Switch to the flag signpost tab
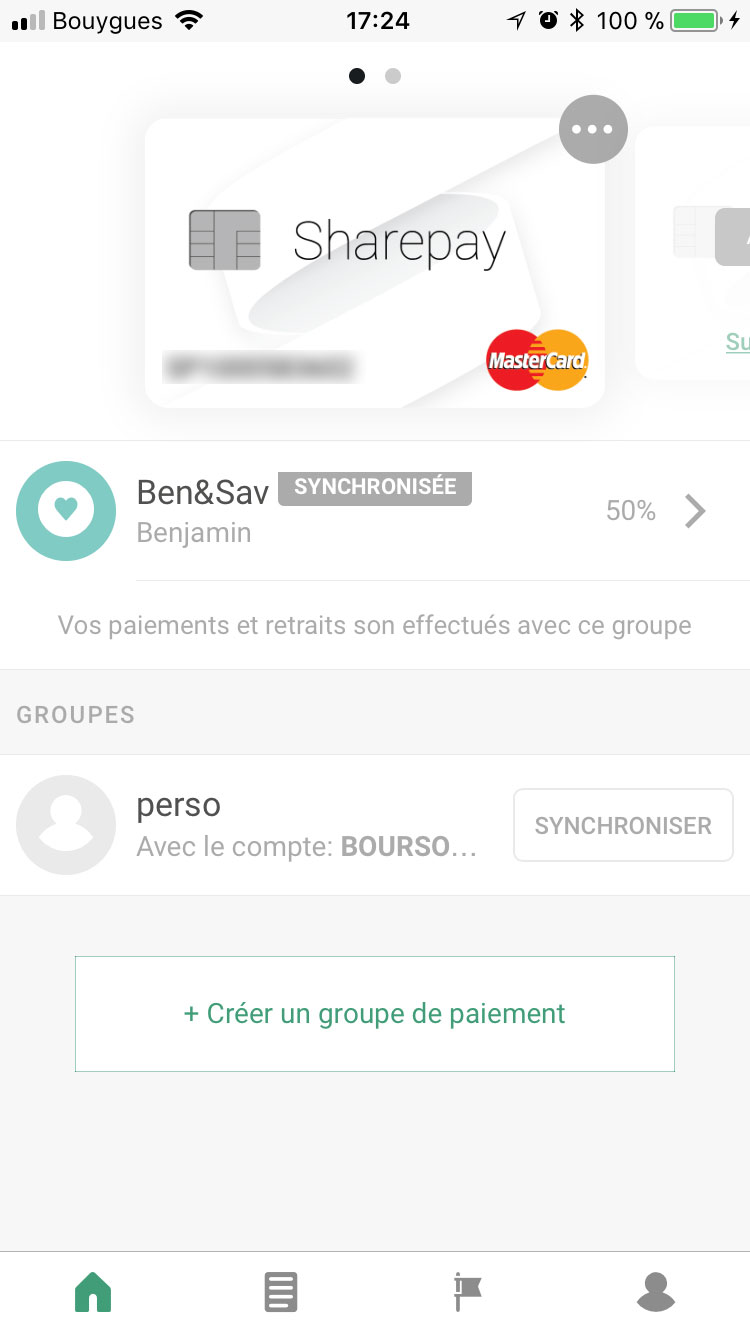The height and width of the screenshot is (1334, 750). (x=468, y=1292)
